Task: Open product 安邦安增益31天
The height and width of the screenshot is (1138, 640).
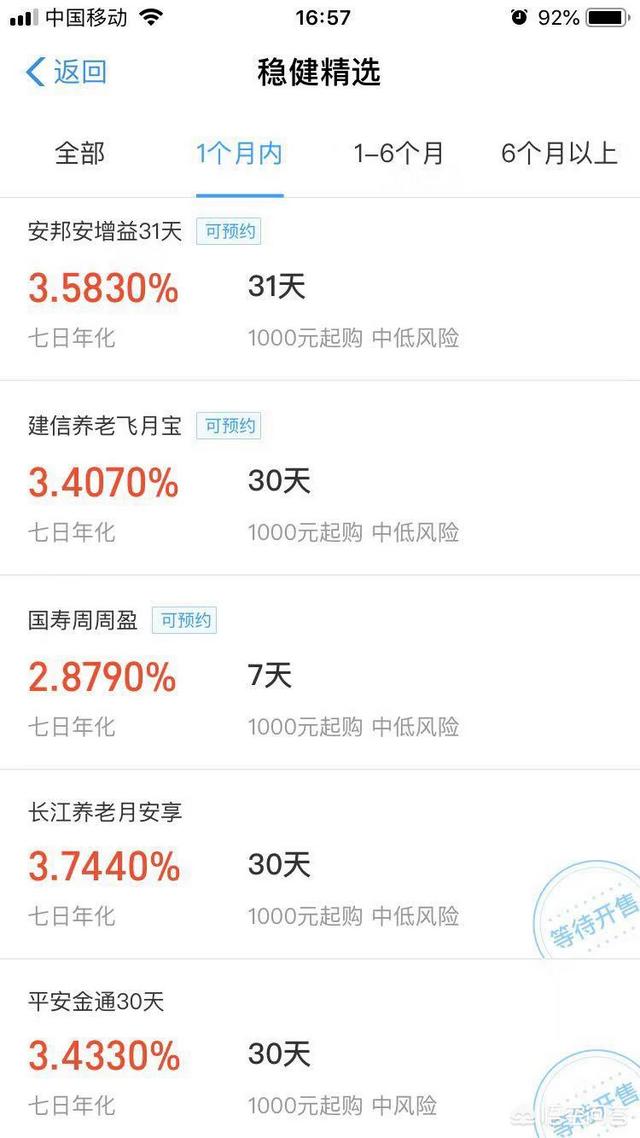Action: click(x=320, y=289)
